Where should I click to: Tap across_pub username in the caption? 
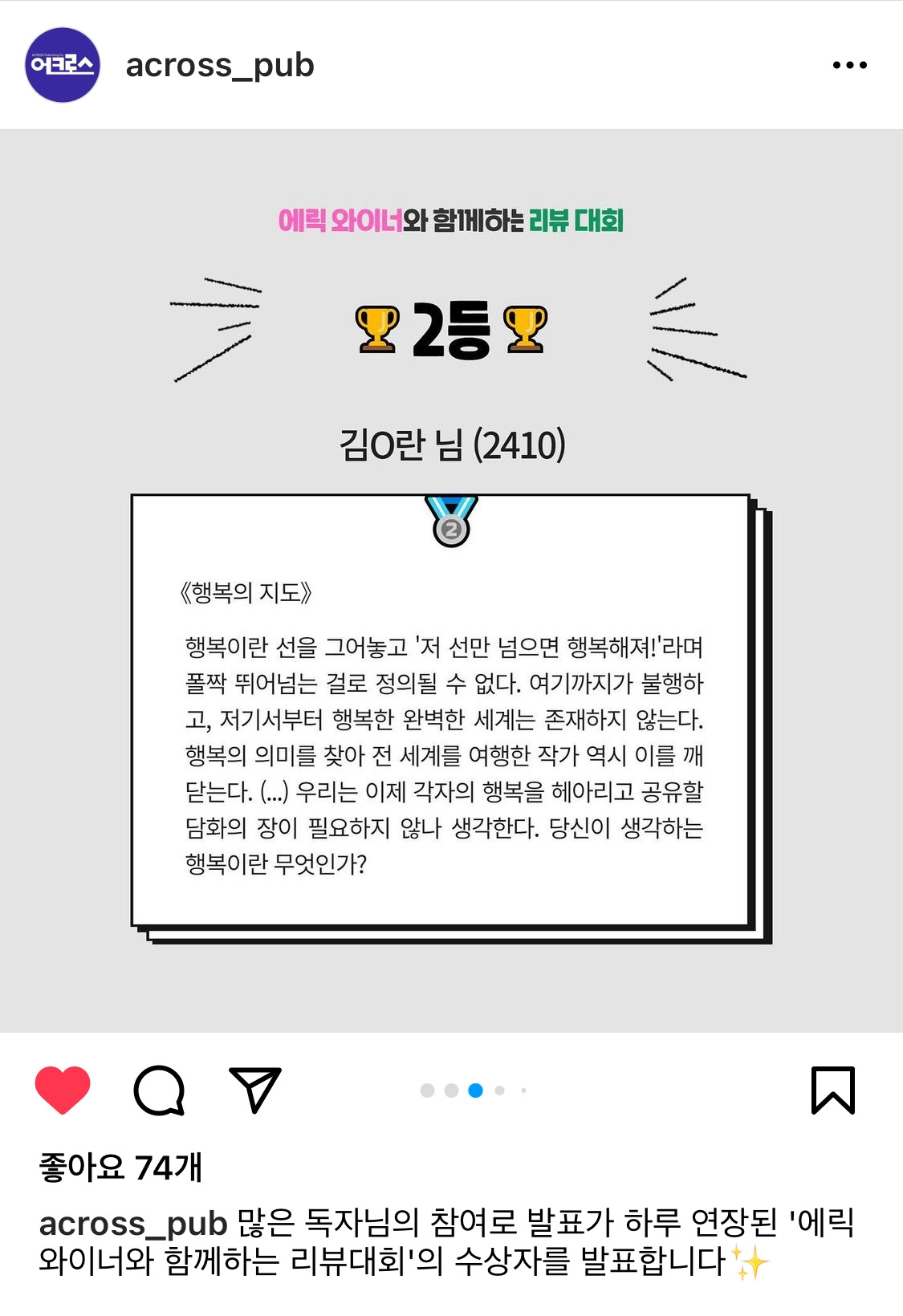(x=133, y=1224)
